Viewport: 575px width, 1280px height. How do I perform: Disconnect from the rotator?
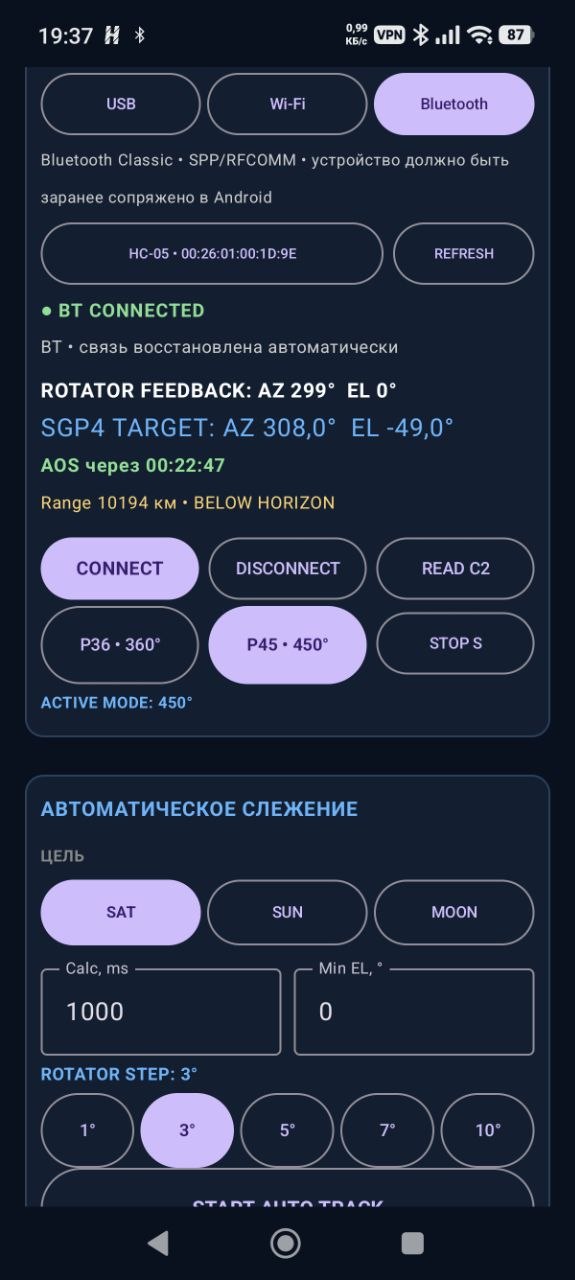[x=288, y=568]
